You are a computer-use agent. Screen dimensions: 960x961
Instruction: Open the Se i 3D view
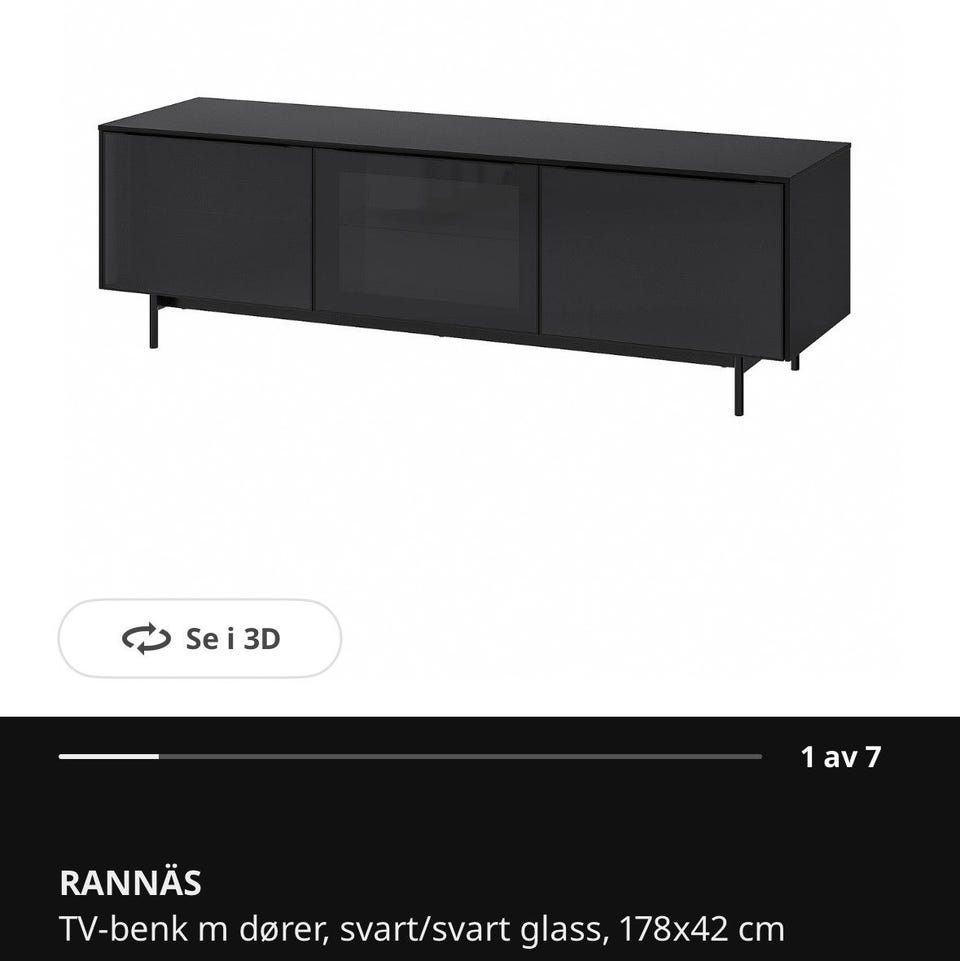pyautogui.click(x=200, y=639)
